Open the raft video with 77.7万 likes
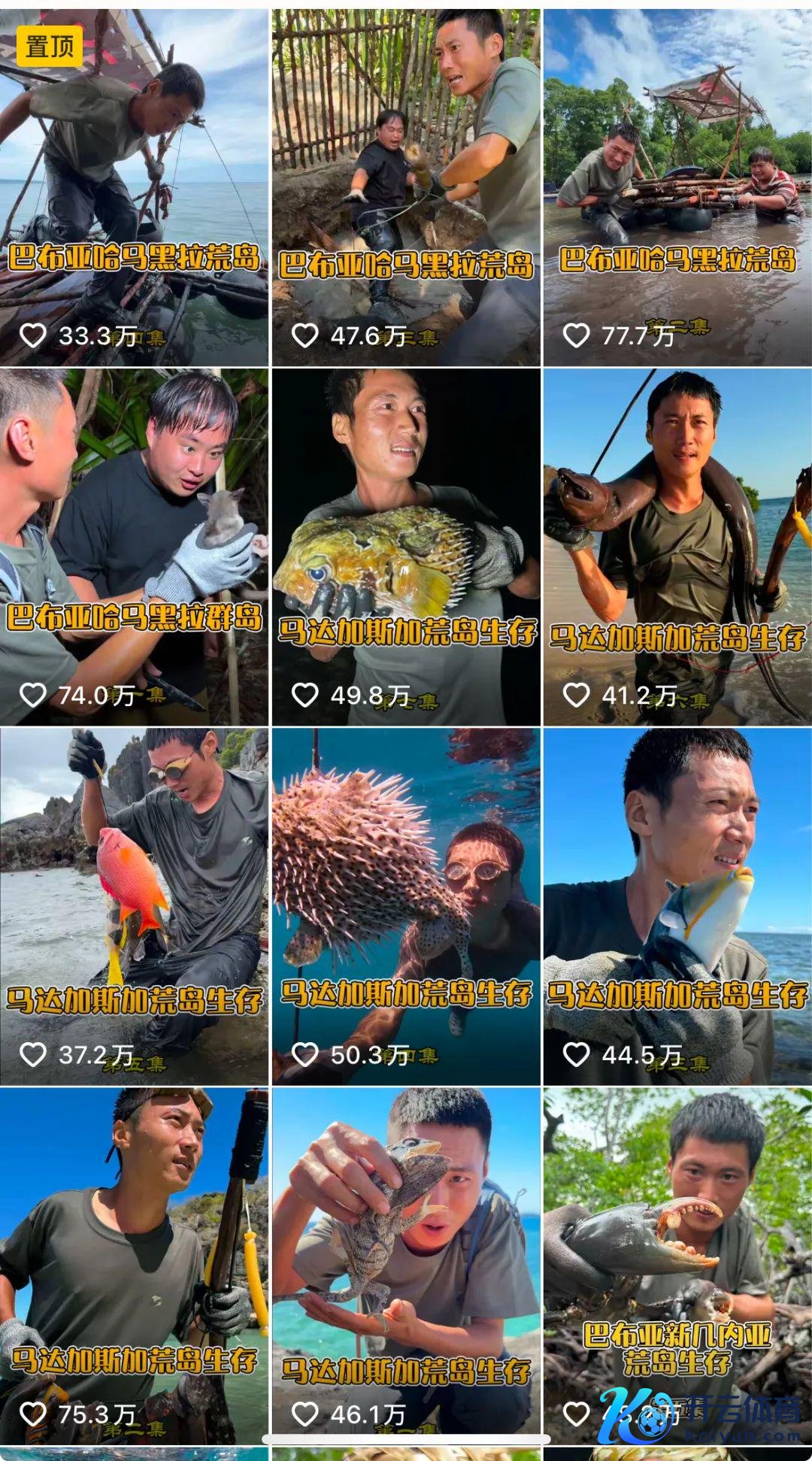The height and width of the screenshot is (1461, 812). click(677, 188)
